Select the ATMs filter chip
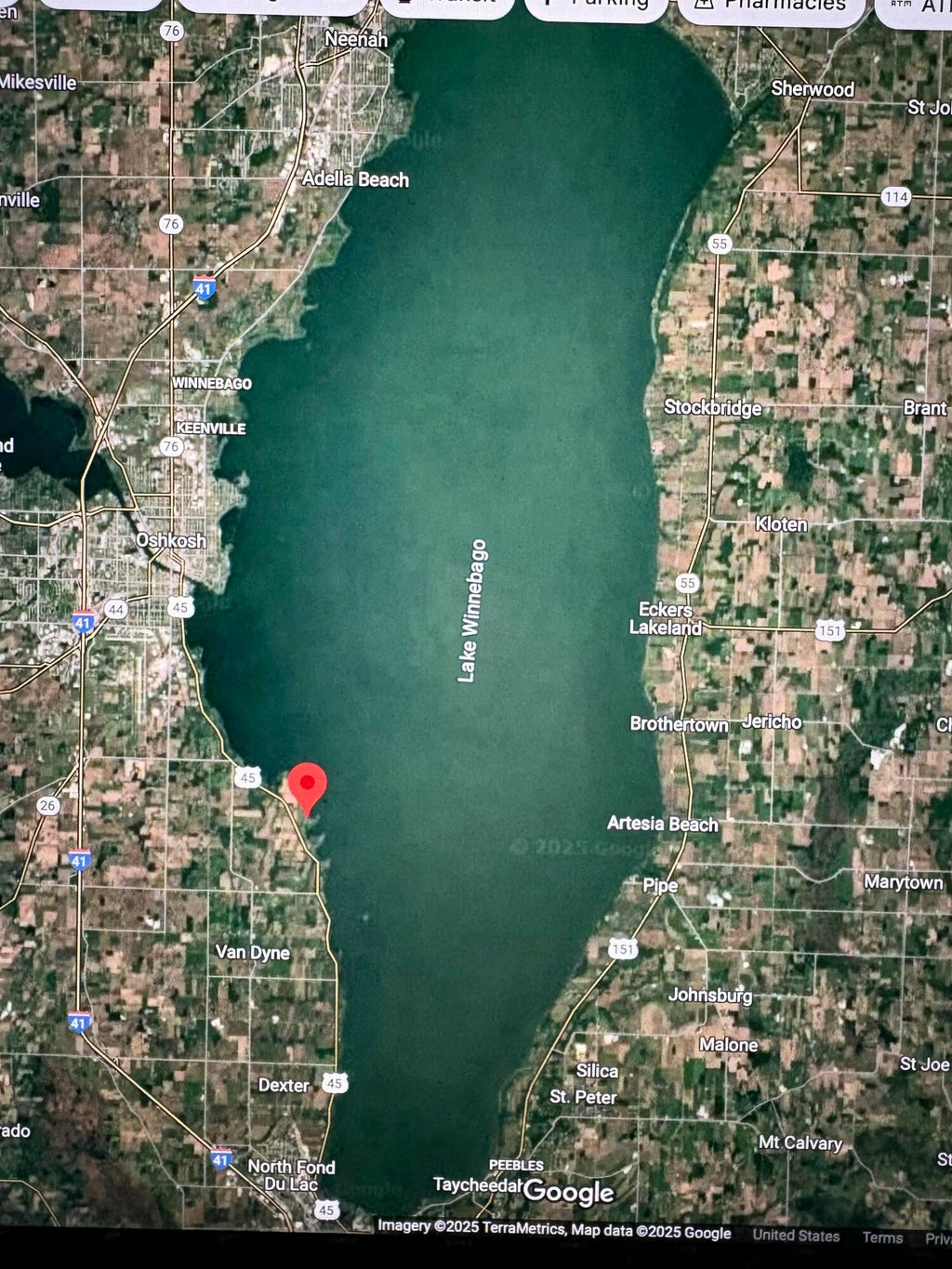 click(x=916, y=7)
